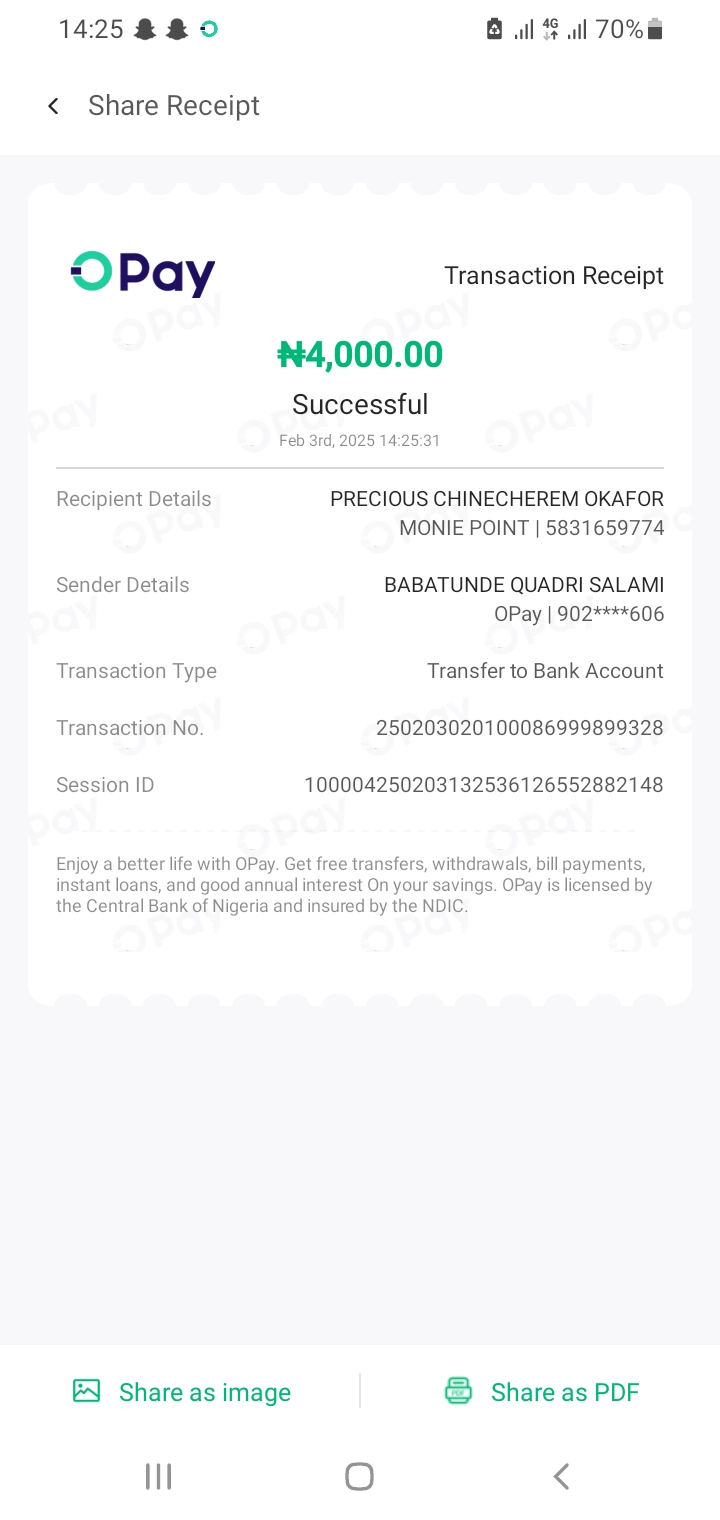The image size is (720, 1520).
Task: Share the receipt as PDF
Action: [x=542, y=1392]
